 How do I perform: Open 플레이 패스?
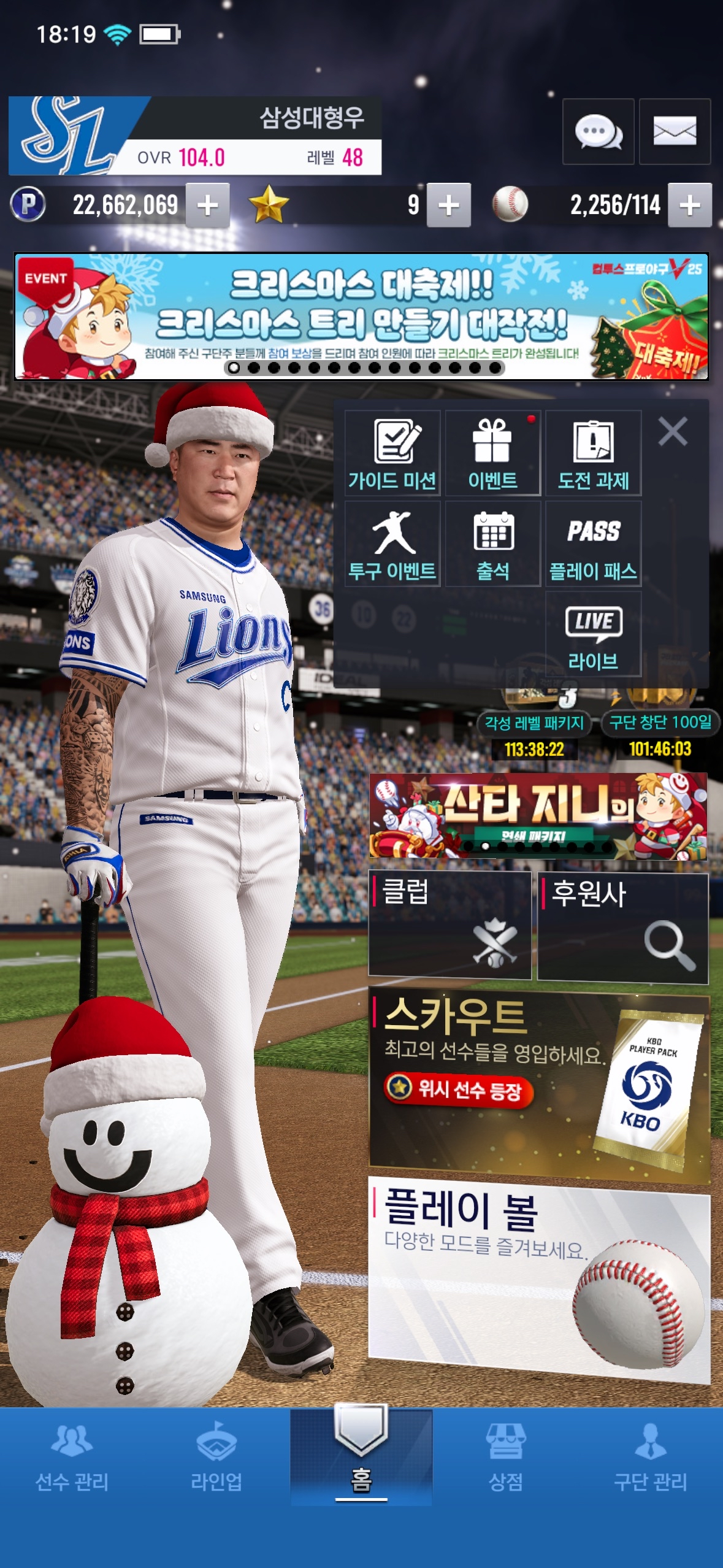(x=593, y=544)
